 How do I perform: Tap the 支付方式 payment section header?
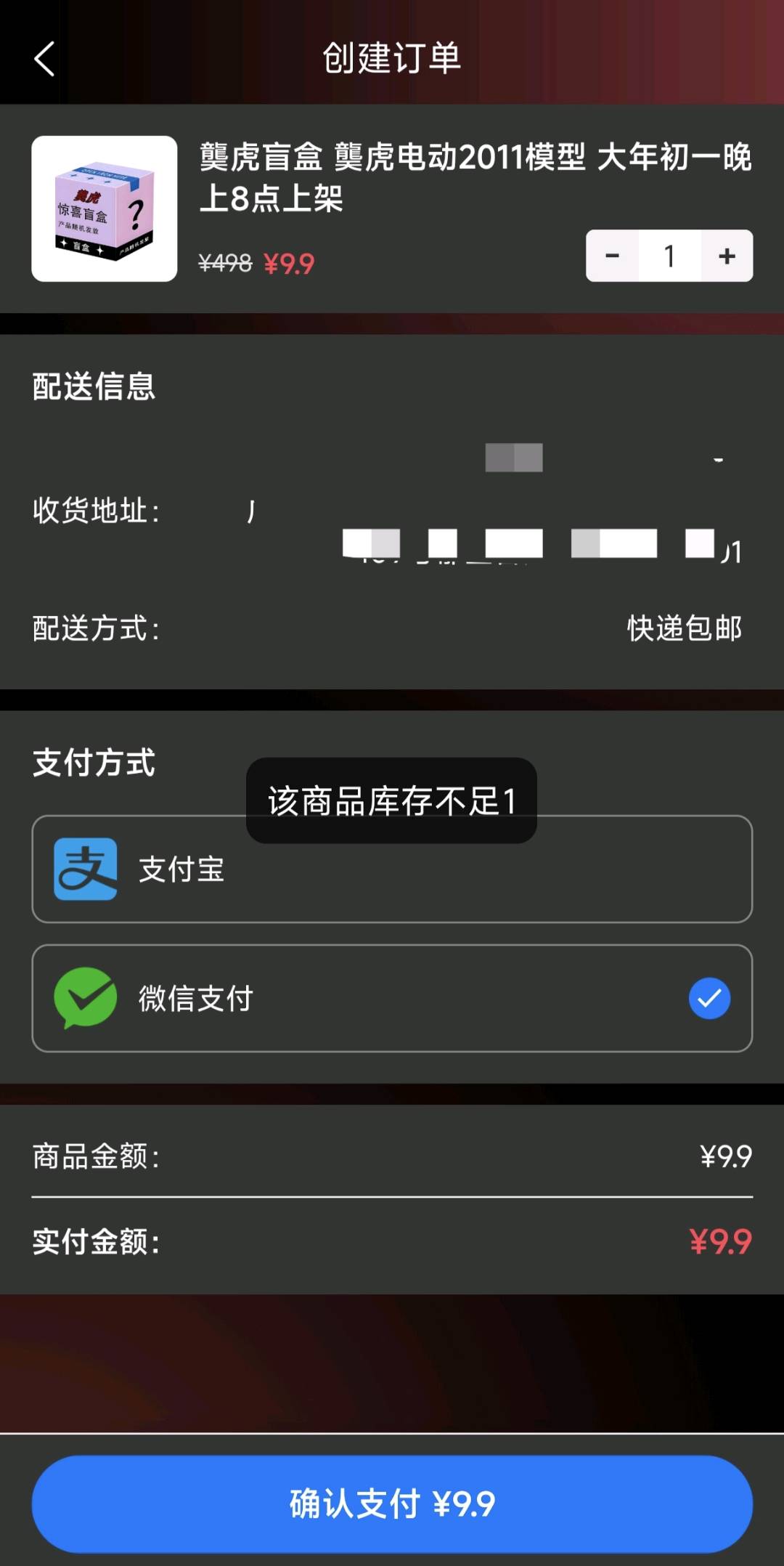point(94,763)
